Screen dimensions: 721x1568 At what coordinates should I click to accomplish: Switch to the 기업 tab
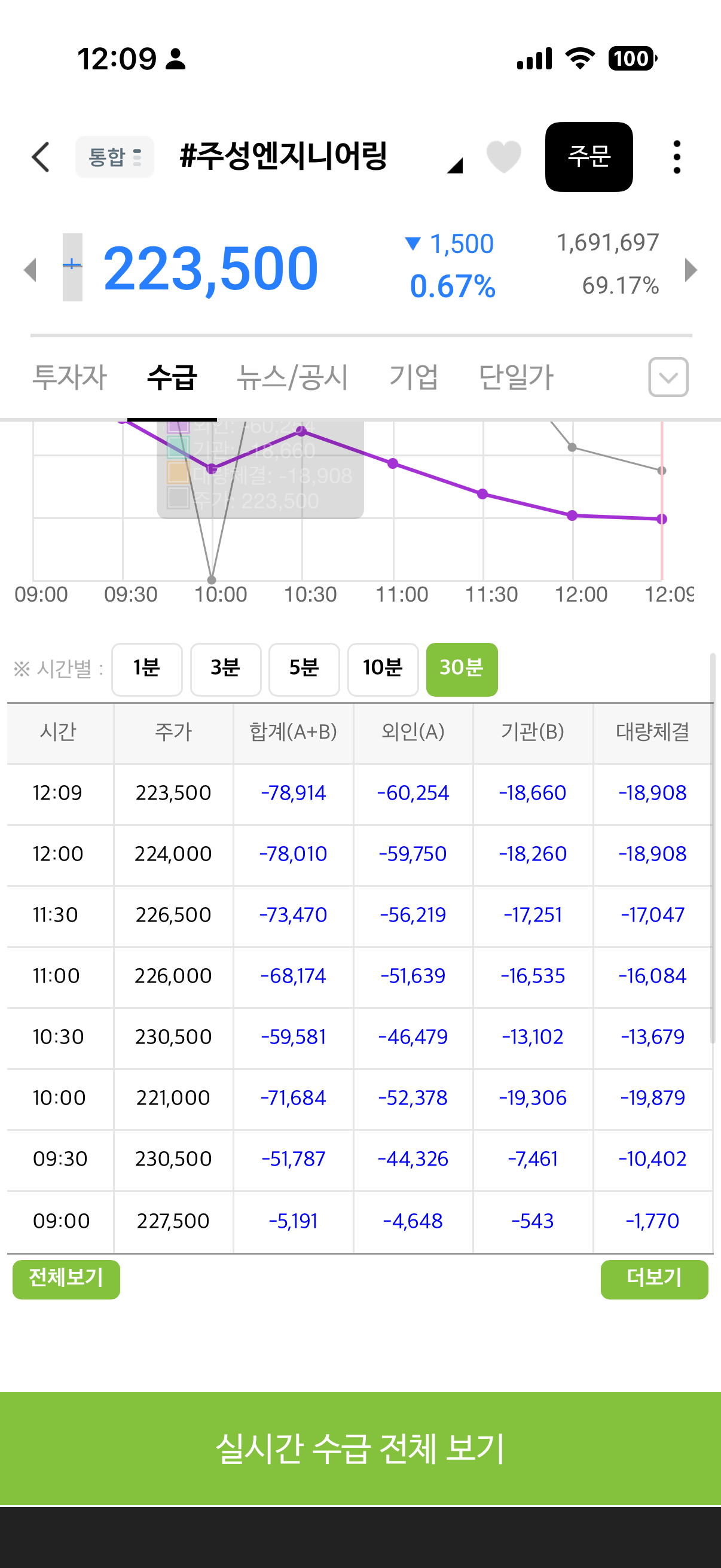[414, 377]
